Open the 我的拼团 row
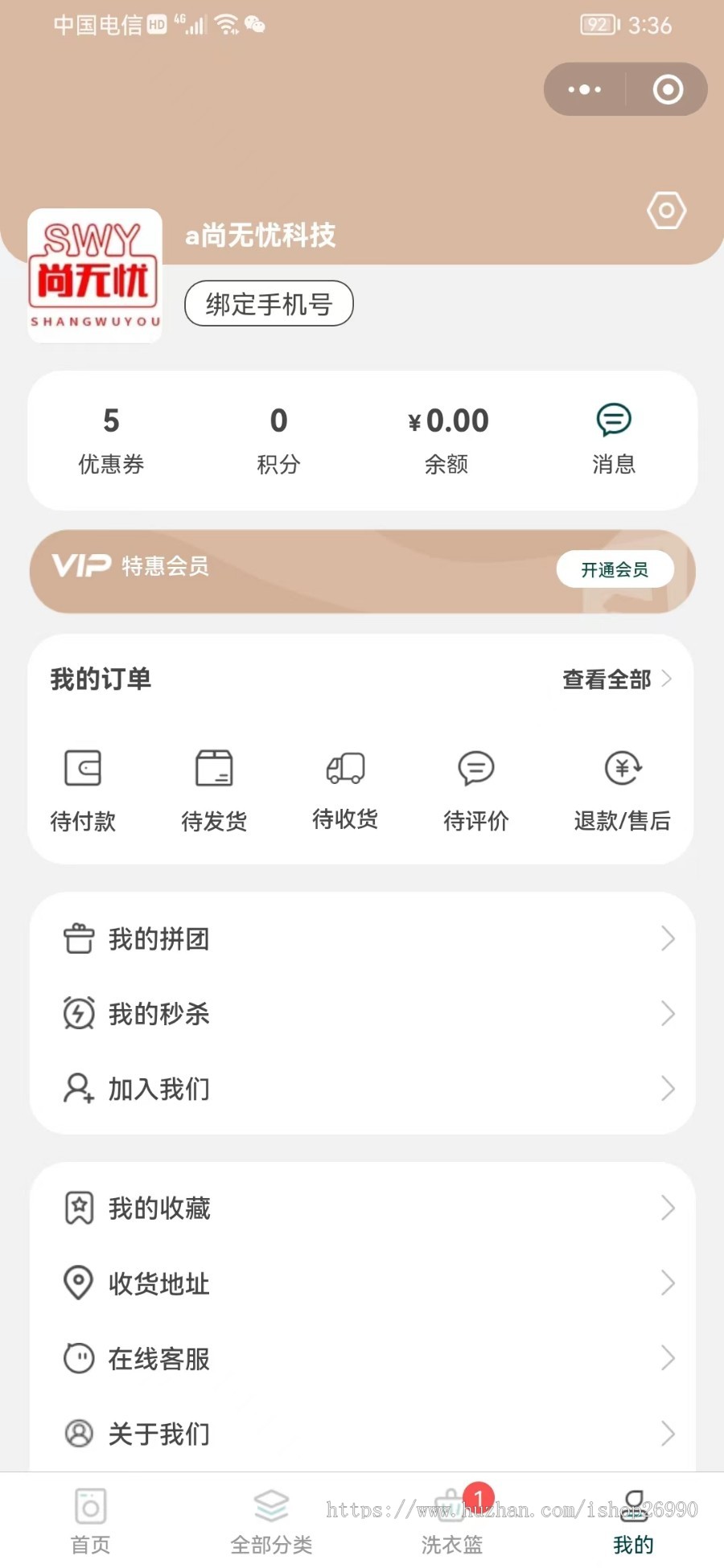This screenshot has height=1568, width=724. point(362,938)
